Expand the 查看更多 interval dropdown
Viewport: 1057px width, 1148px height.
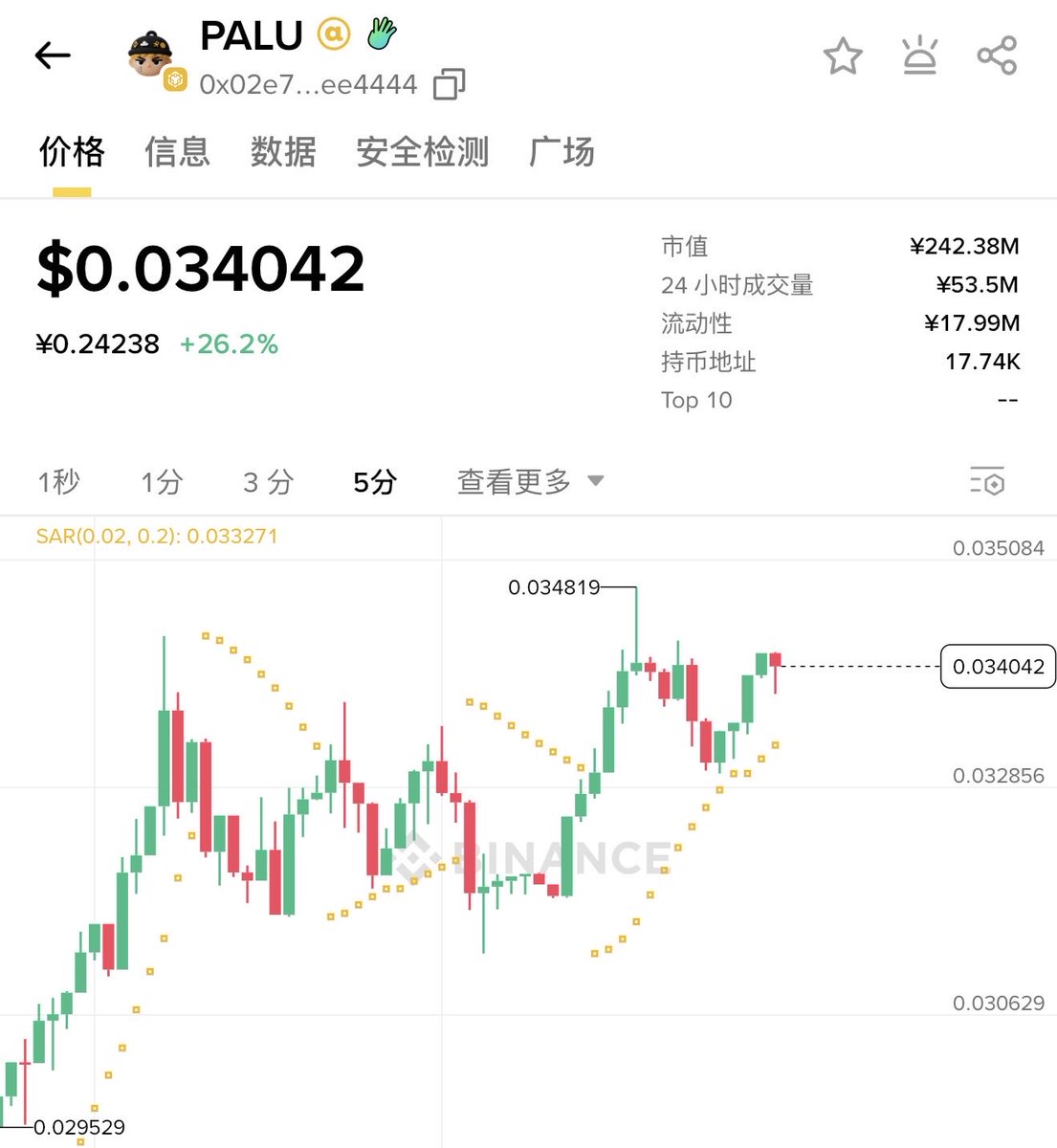tap(530, 481)
